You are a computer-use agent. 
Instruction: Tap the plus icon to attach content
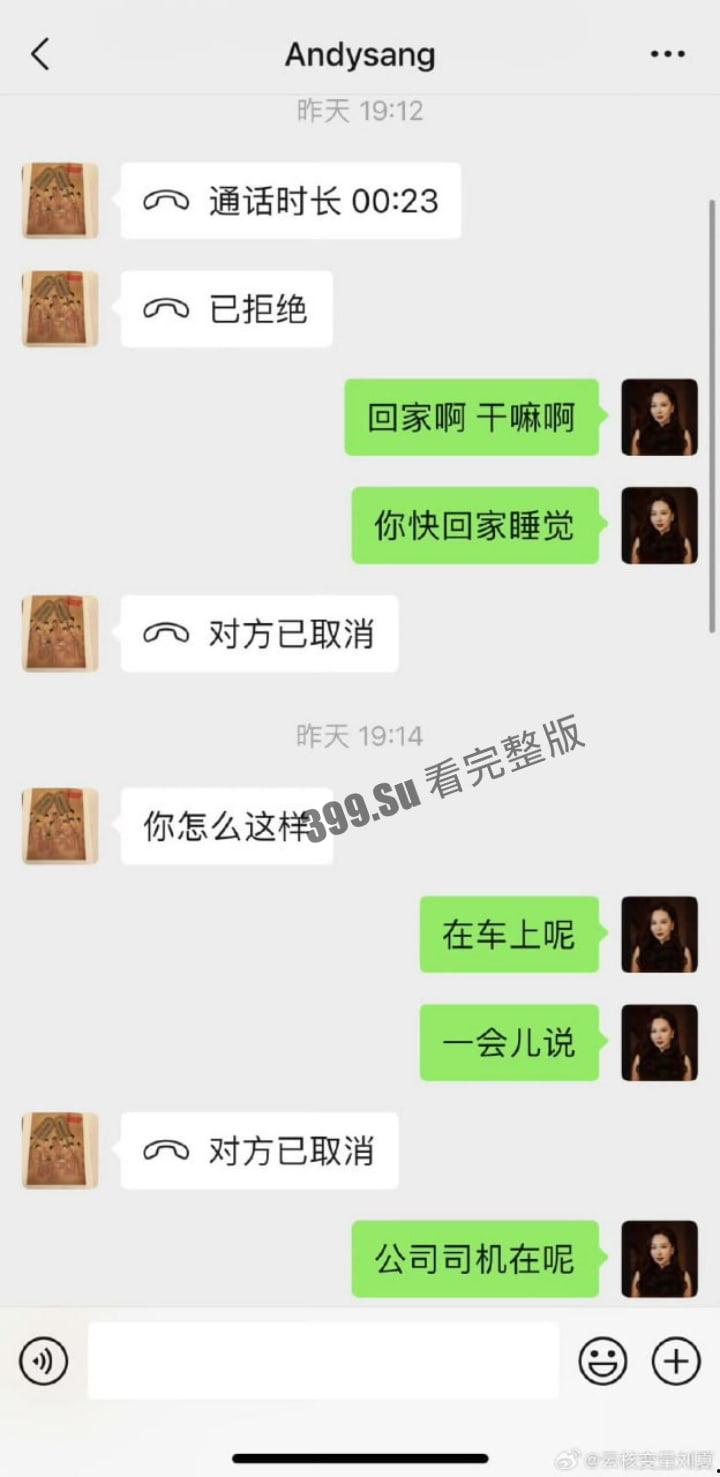676,1360
